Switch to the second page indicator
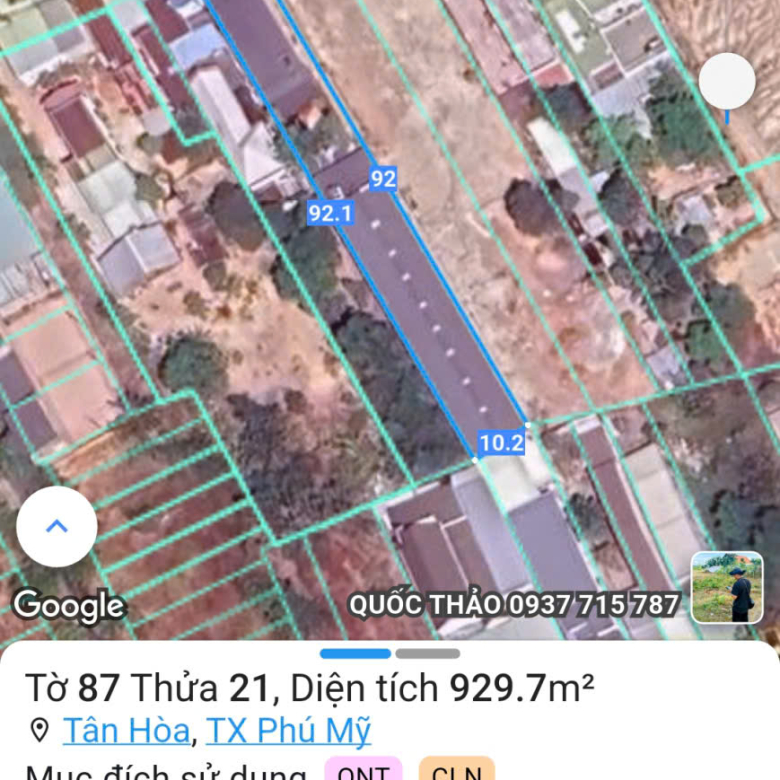Screen dimensions: 780x780 coord(427,654)
